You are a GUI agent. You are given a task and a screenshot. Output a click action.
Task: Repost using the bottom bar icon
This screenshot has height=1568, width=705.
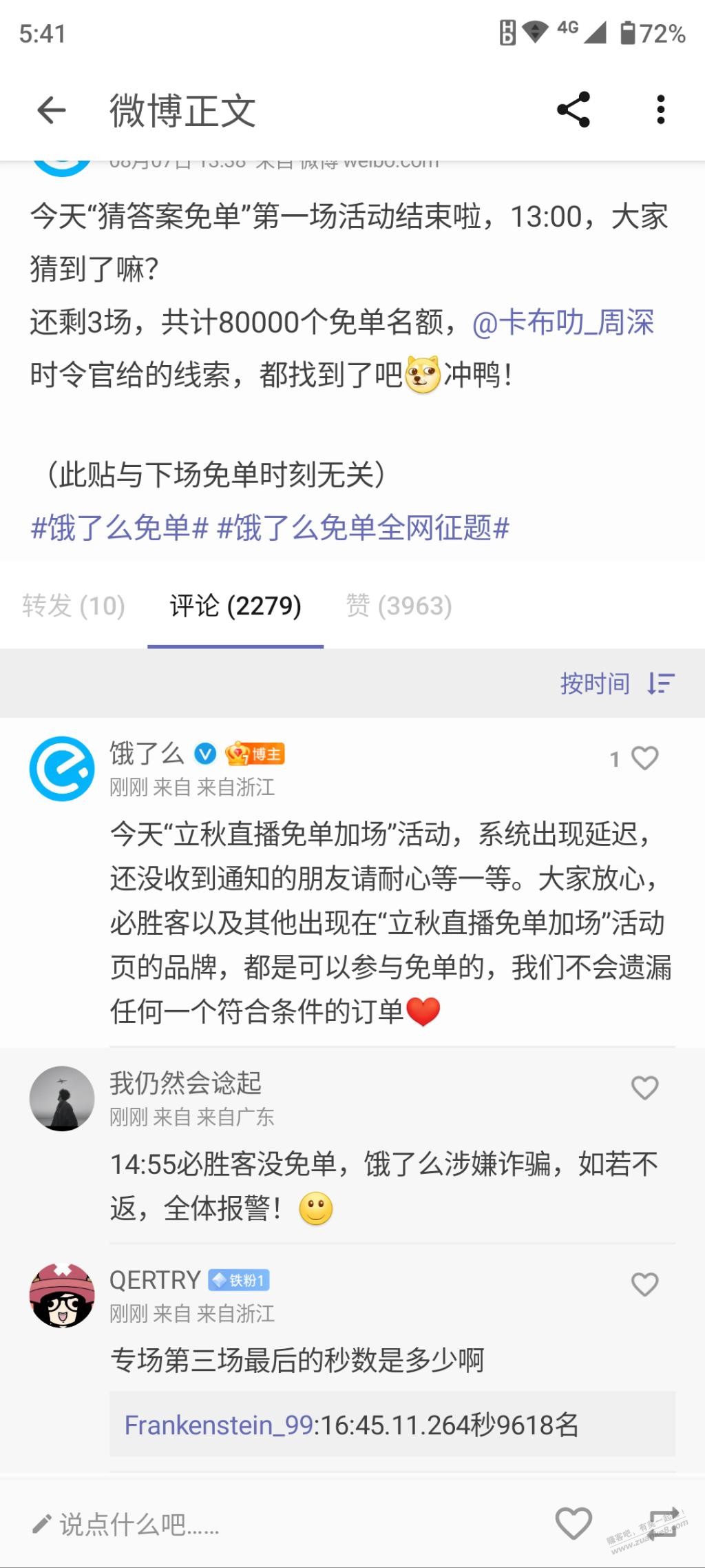click(x=662, y=1523)
